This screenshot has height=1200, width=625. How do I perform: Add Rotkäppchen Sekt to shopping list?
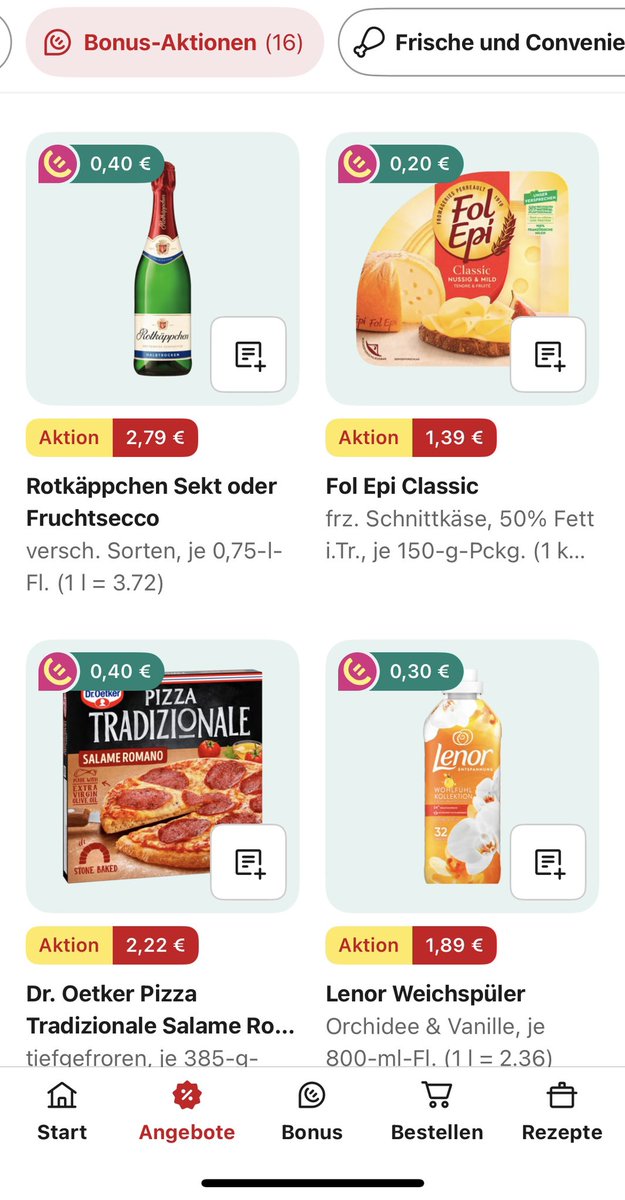point(248,355)
